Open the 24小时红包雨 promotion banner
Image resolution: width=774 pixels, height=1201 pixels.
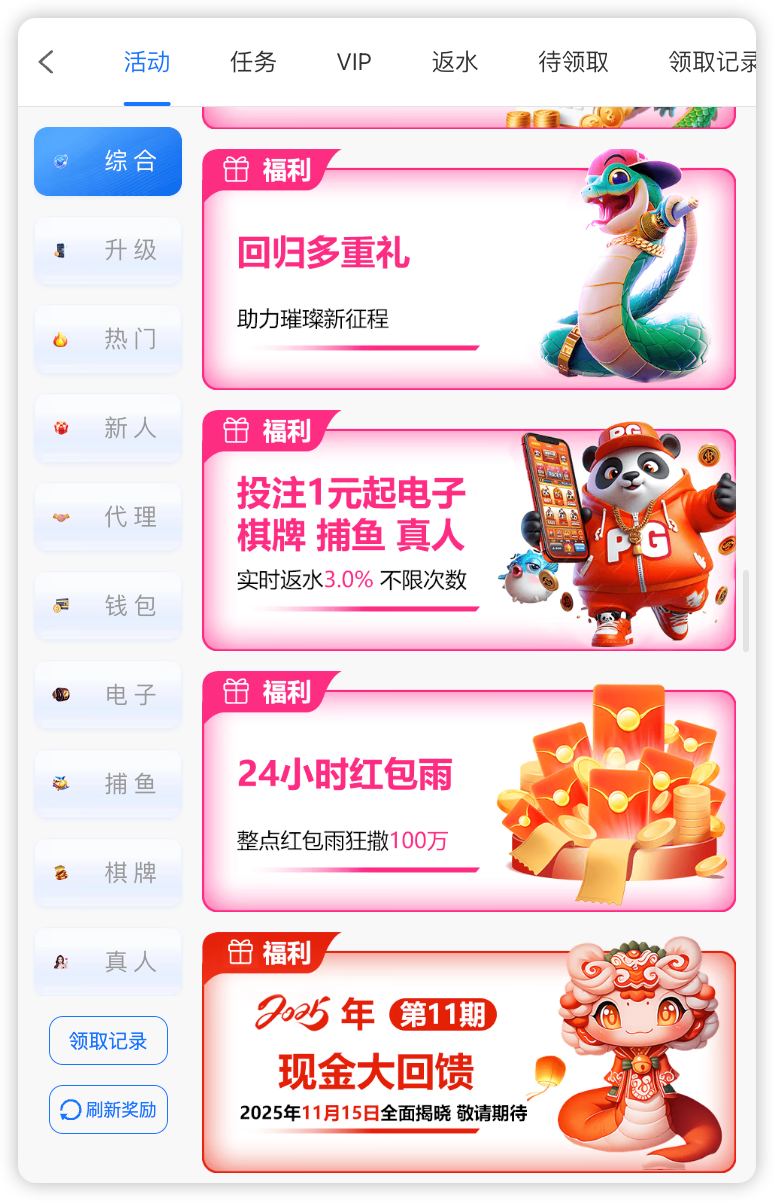coord(468,800)
